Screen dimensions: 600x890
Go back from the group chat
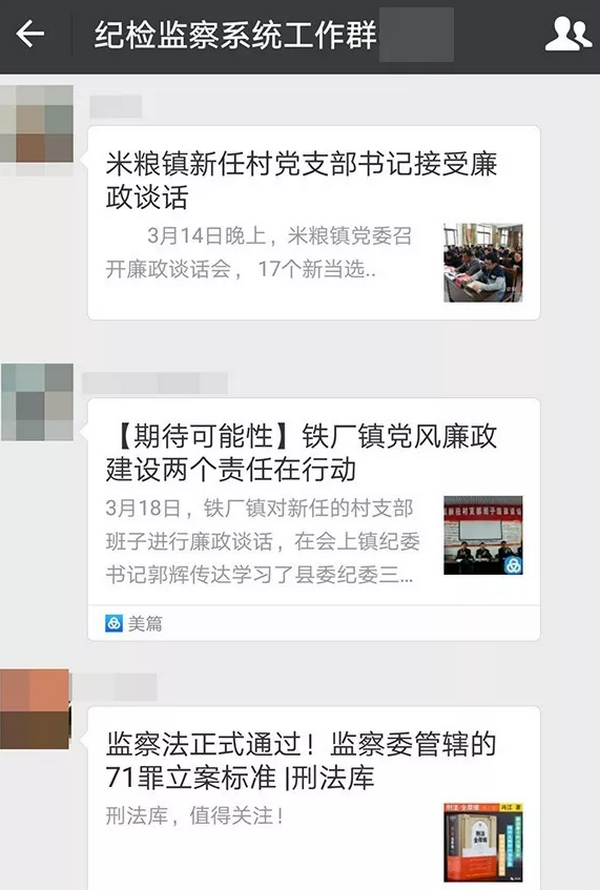point(30,35)
